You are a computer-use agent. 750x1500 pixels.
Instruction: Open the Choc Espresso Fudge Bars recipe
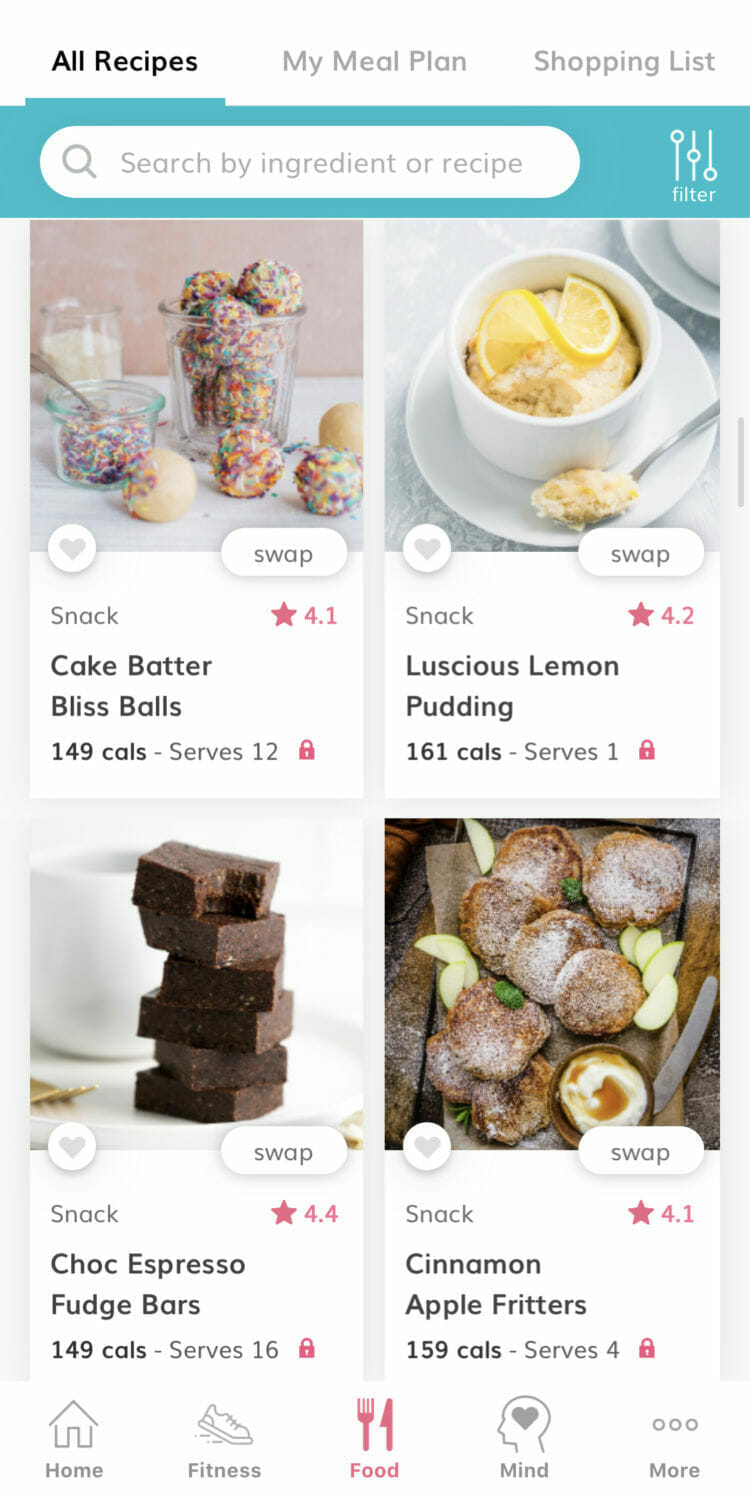[196, 1284]
